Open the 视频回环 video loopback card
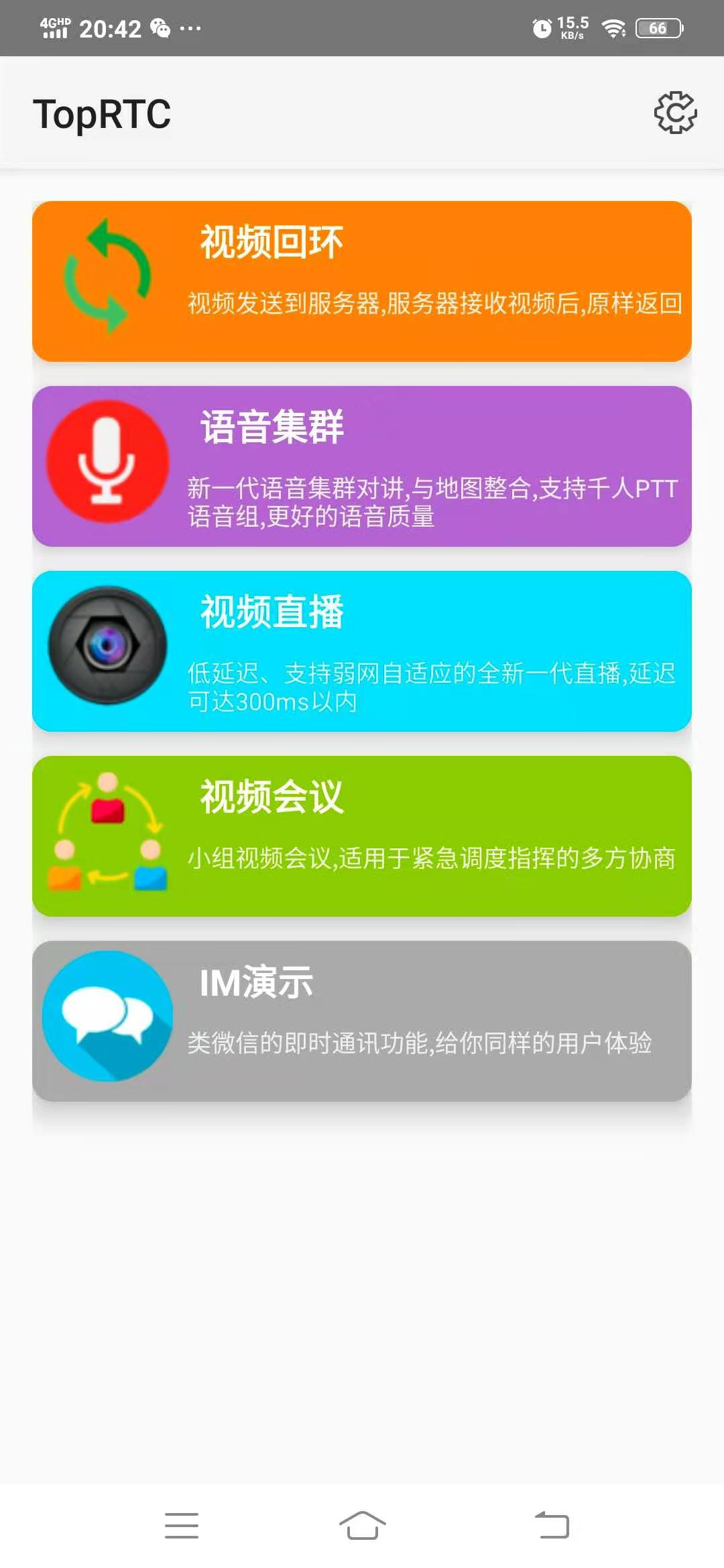 [x=362, y=281]
